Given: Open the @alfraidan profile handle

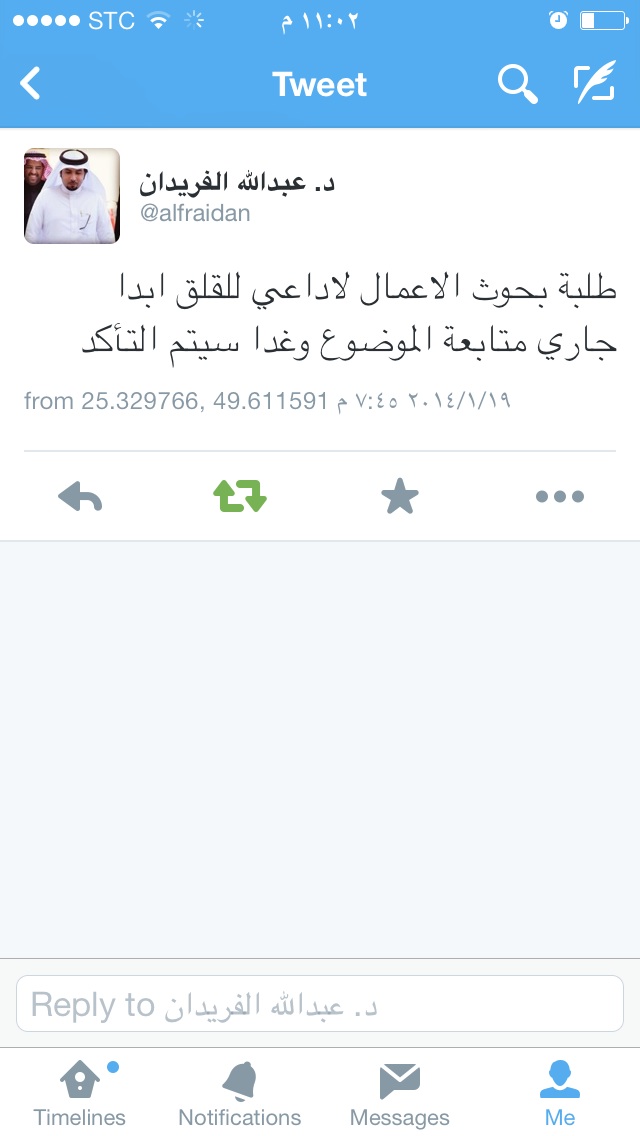Looking at the screenshot, I should click(195, 213).
